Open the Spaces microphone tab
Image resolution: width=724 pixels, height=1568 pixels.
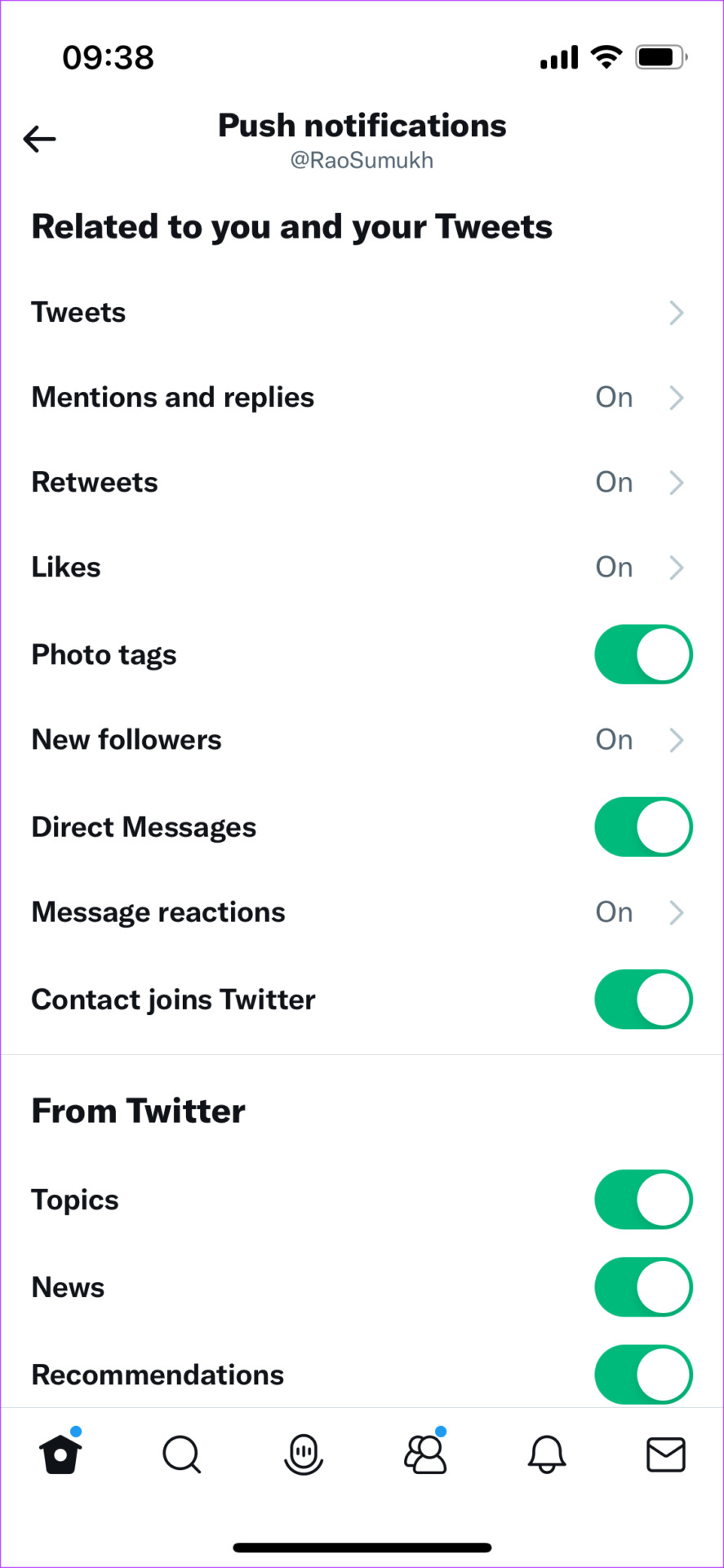click(304, 1454)
